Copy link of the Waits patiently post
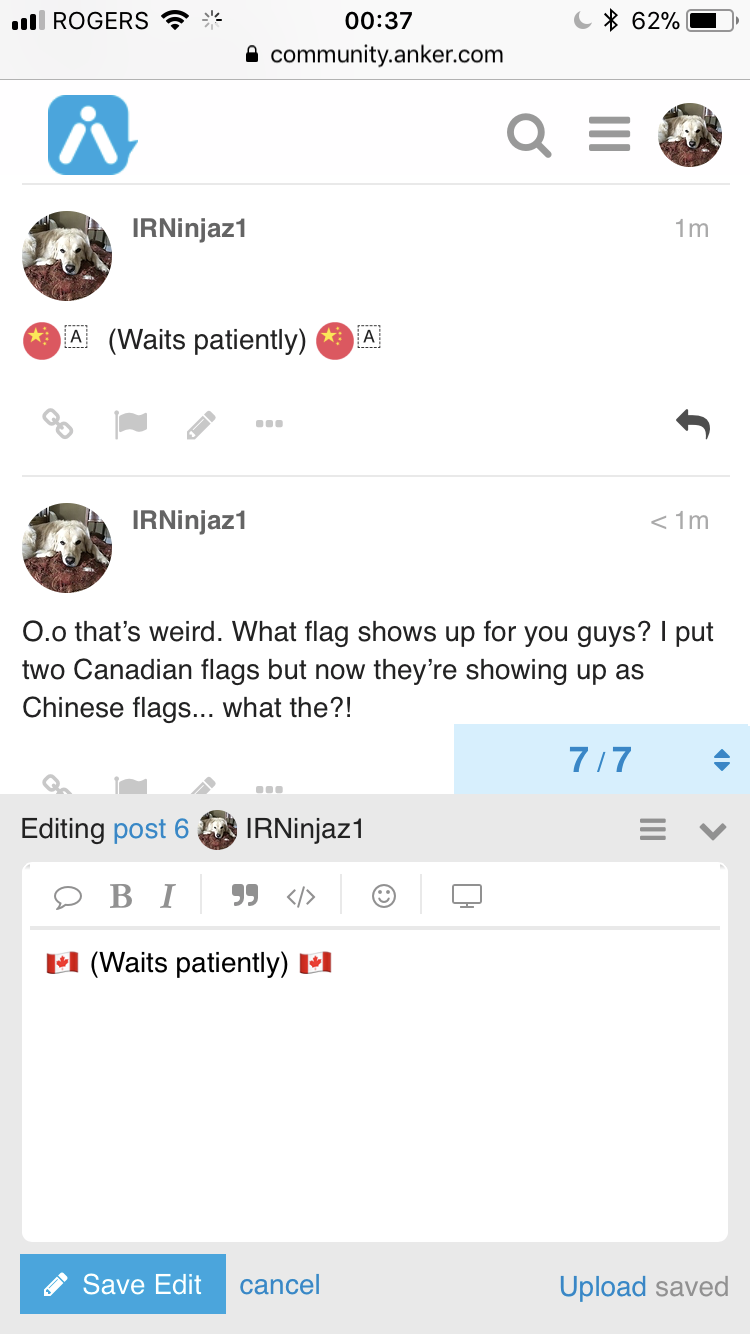This screenshot has height=1334, width=750. 57,424
